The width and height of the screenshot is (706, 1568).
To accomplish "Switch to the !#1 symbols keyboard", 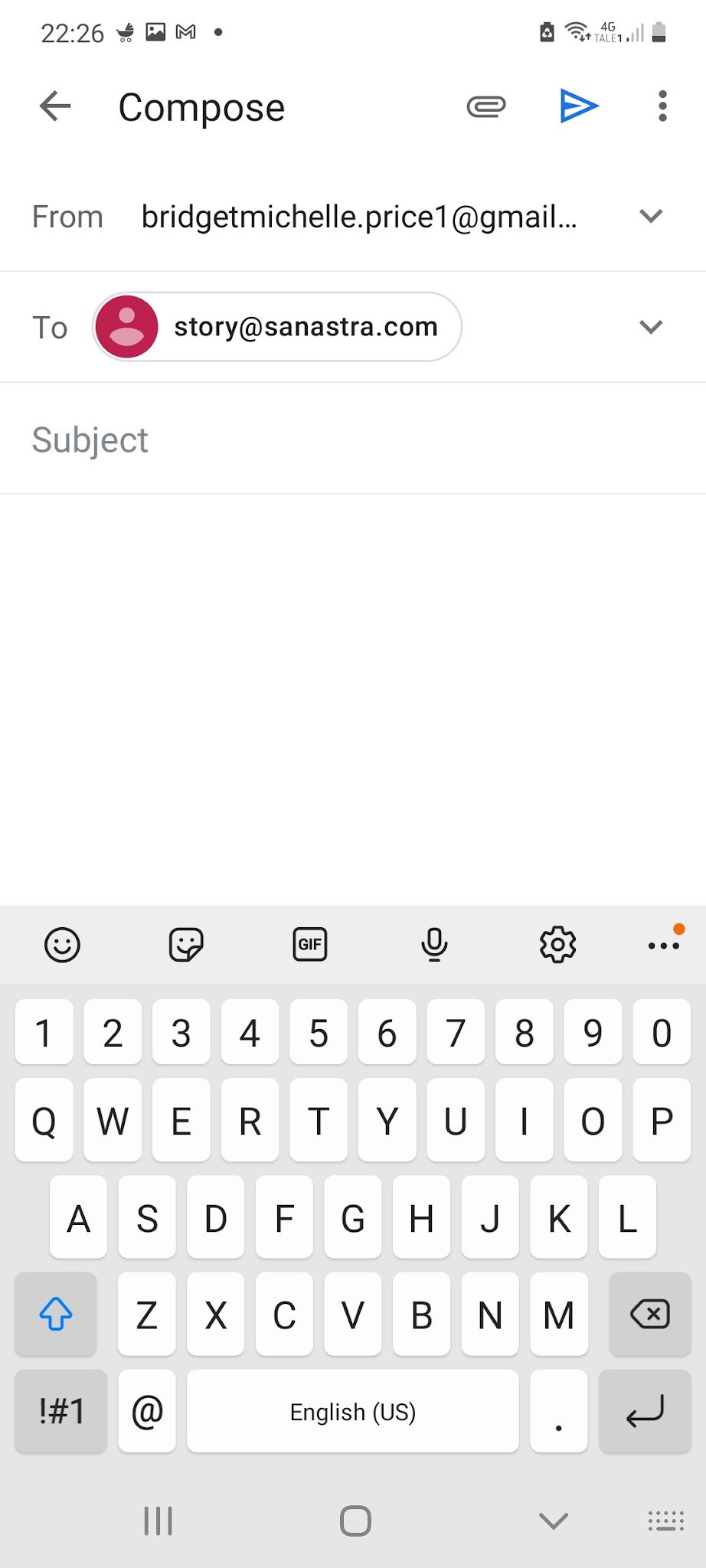I will [61, 1410].
